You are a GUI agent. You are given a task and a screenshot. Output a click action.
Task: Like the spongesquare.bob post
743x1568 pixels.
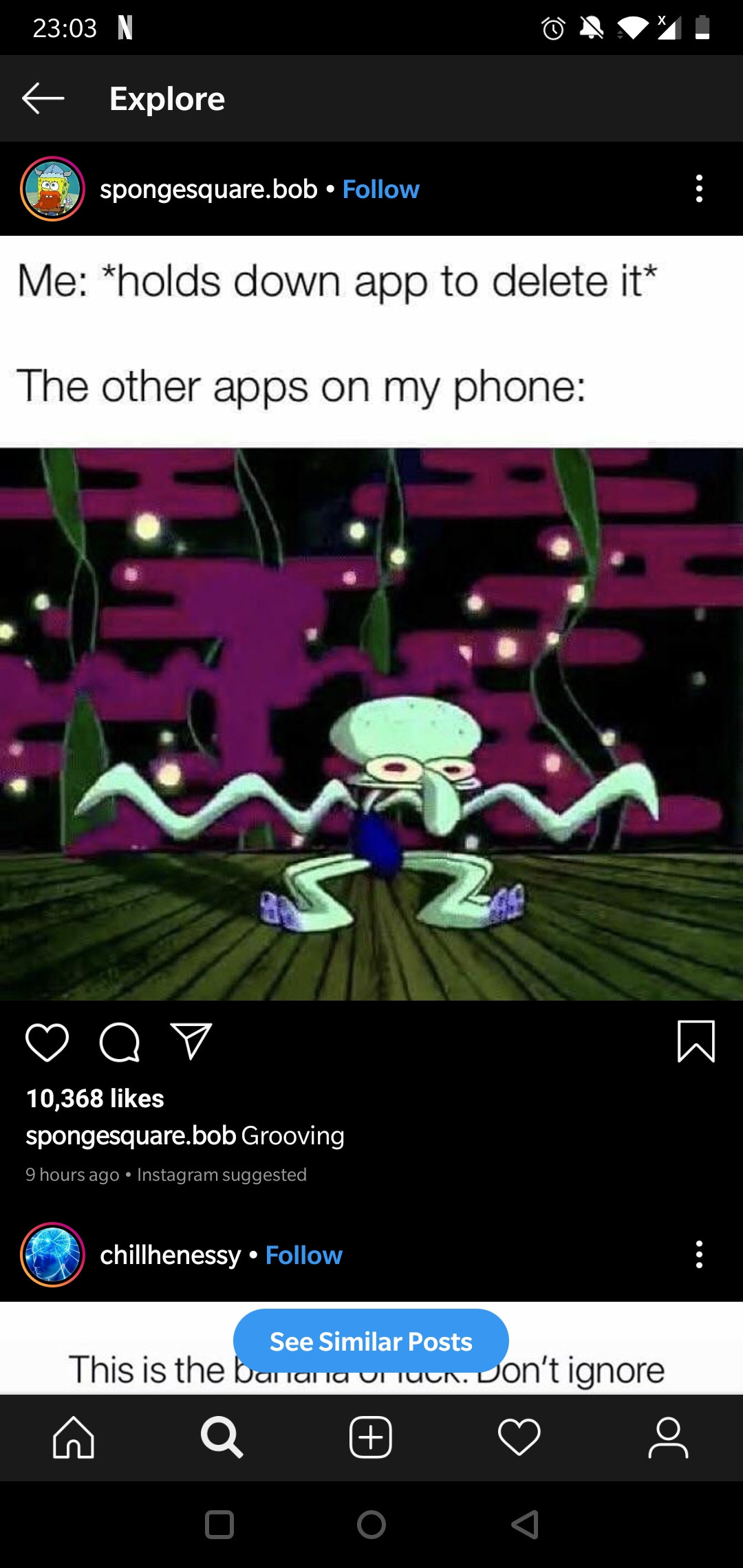(x=47, y=1042)
